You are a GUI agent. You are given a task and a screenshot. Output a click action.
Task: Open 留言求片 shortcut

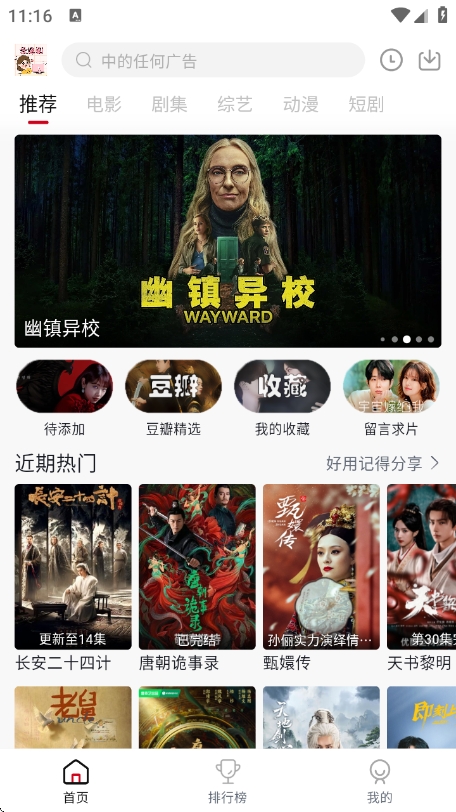(x=391, y=398)
